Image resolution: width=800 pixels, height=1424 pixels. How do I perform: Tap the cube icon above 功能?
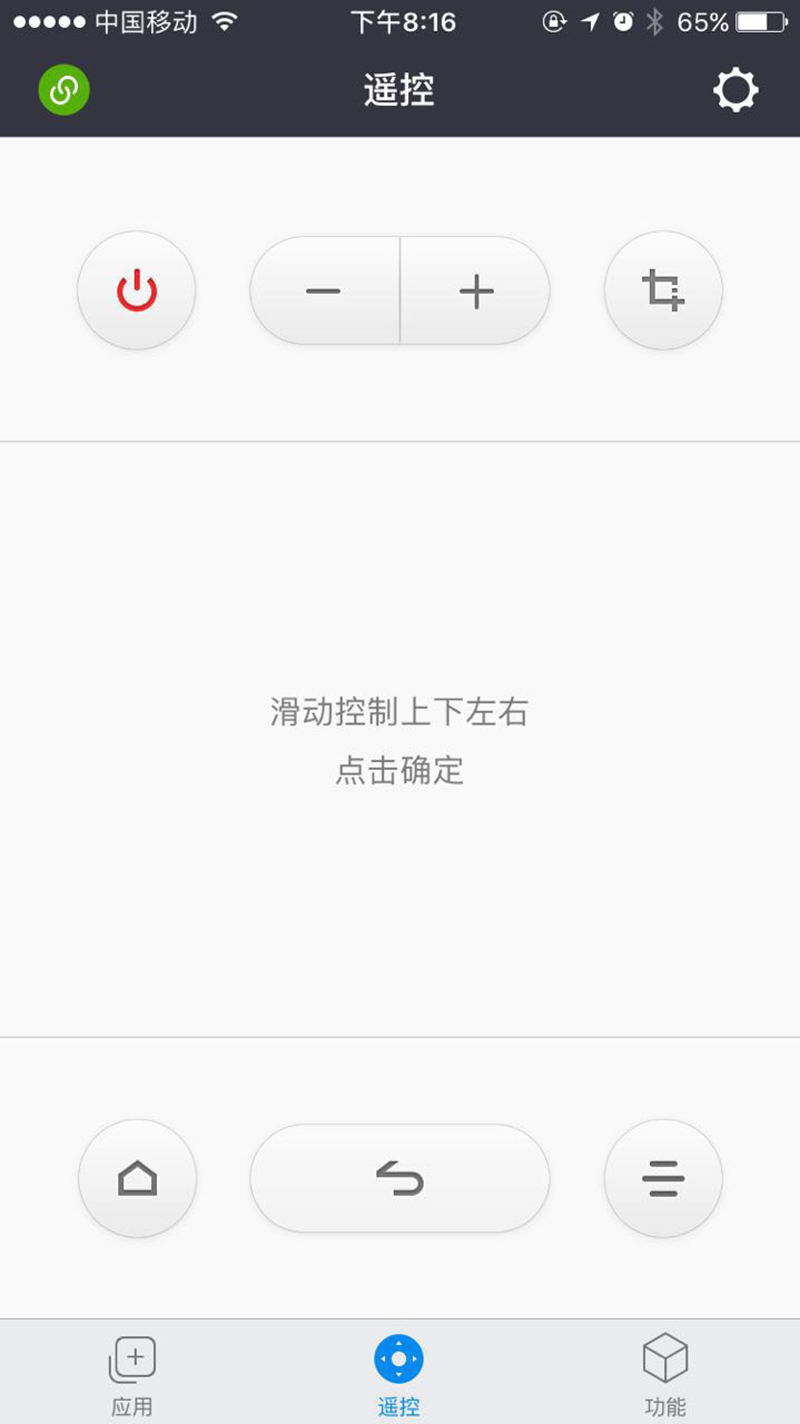click(664, 1356)
